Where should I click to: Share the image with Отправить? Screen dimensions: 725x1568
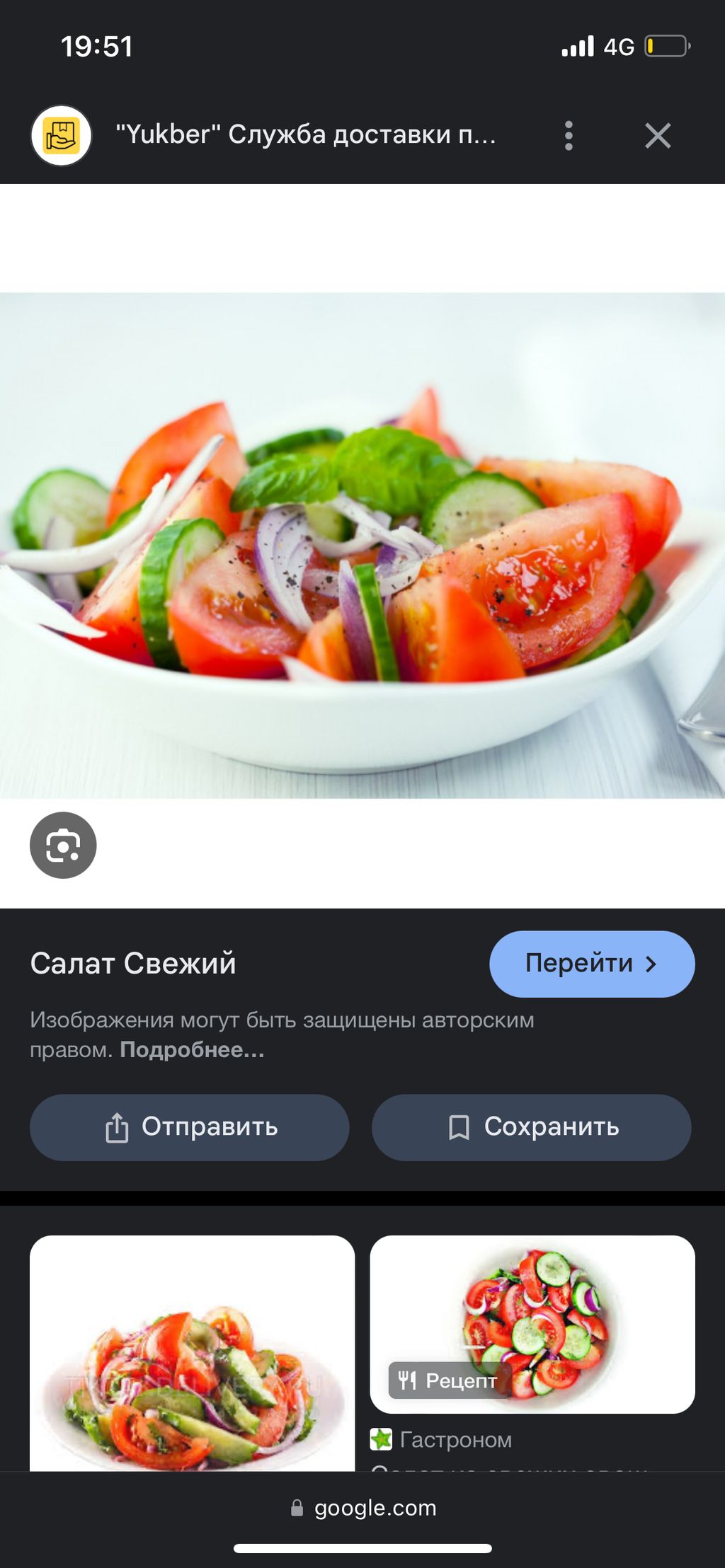[189, 1127]
